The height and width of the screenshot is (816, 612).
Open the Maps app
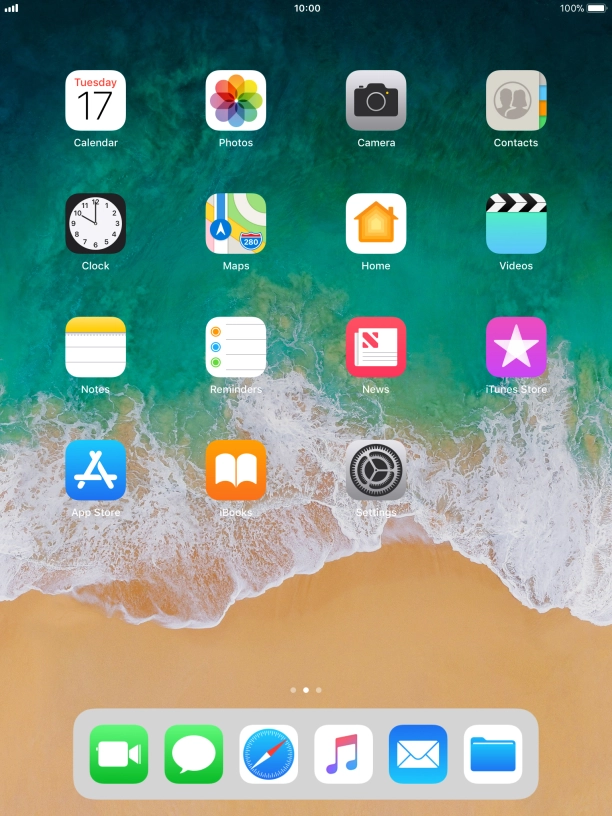tap(236, 223)
